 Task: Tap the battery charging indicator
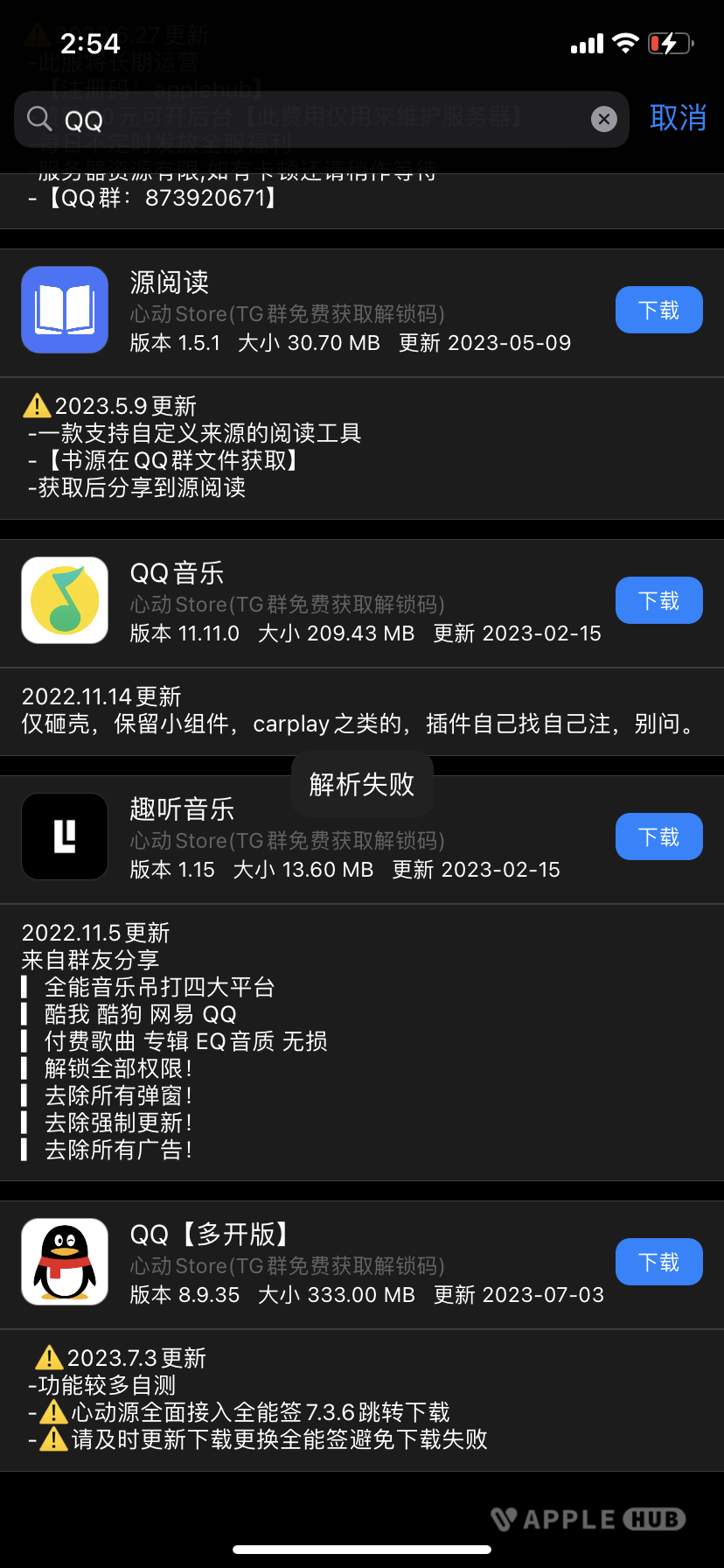pos(669,43)
